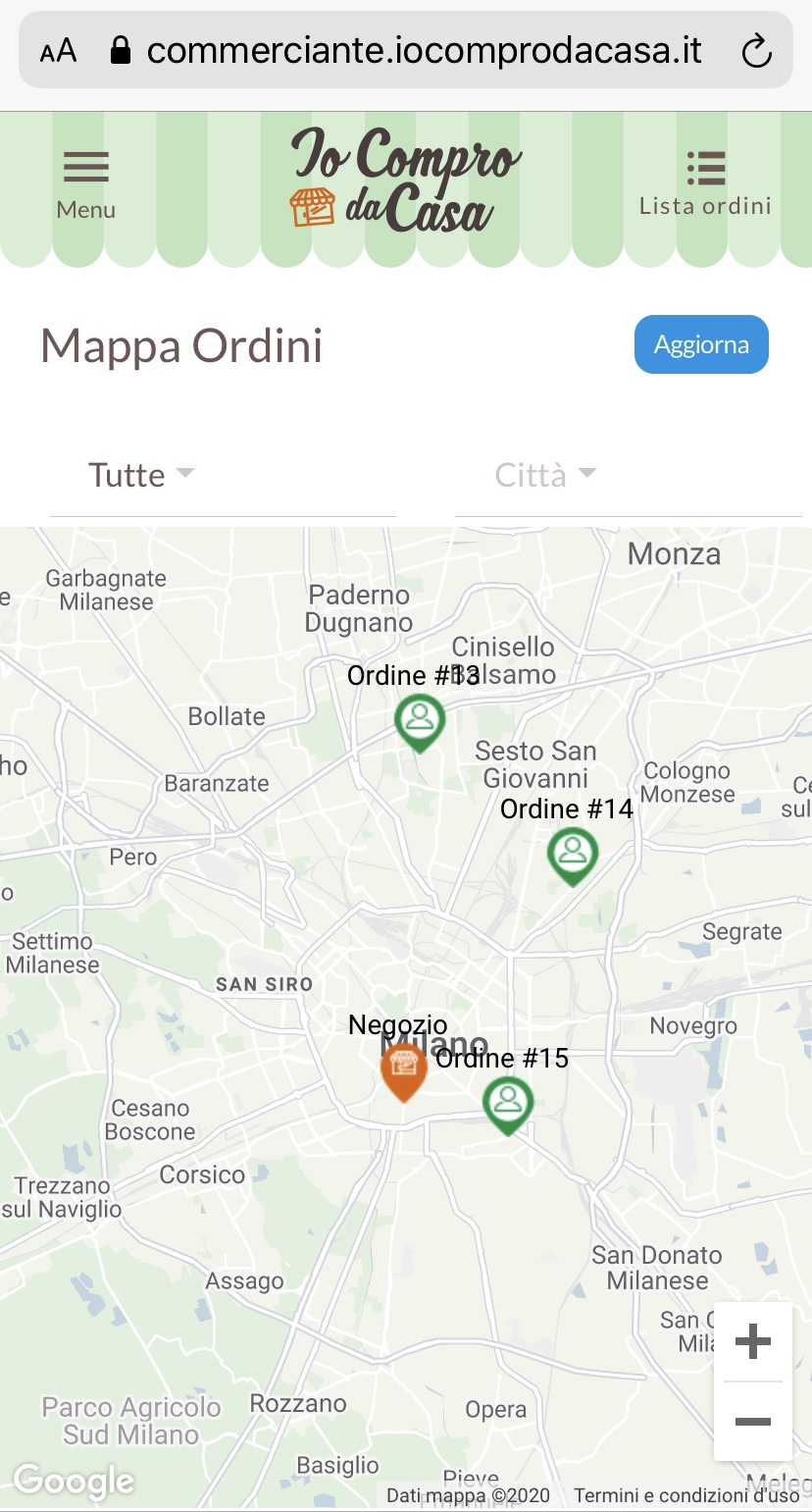Screen dimensions: 812x1512
Task: Tap the browser address bar URL
Action: [x=424, y=51]
